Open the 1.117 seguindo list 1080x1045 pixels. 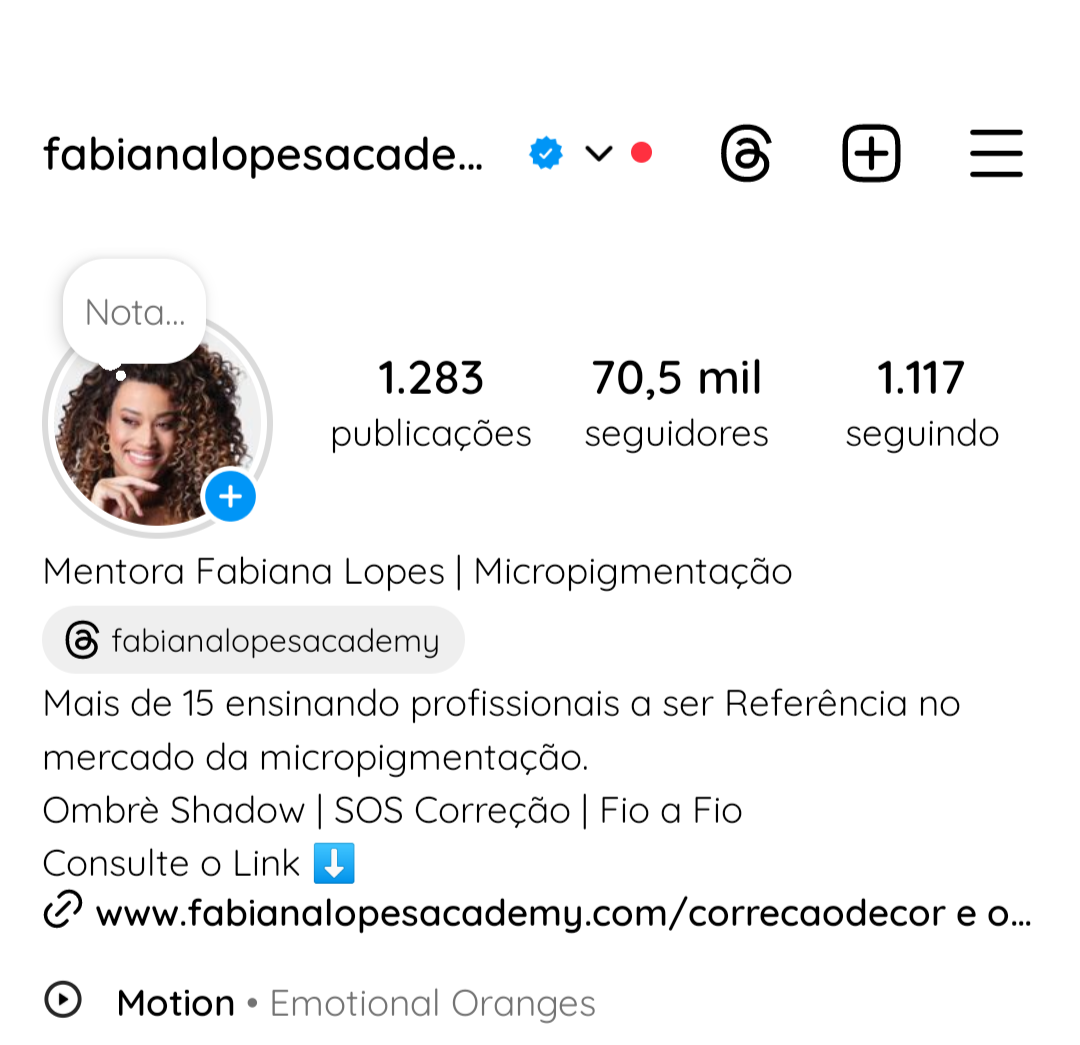point(922,403)
